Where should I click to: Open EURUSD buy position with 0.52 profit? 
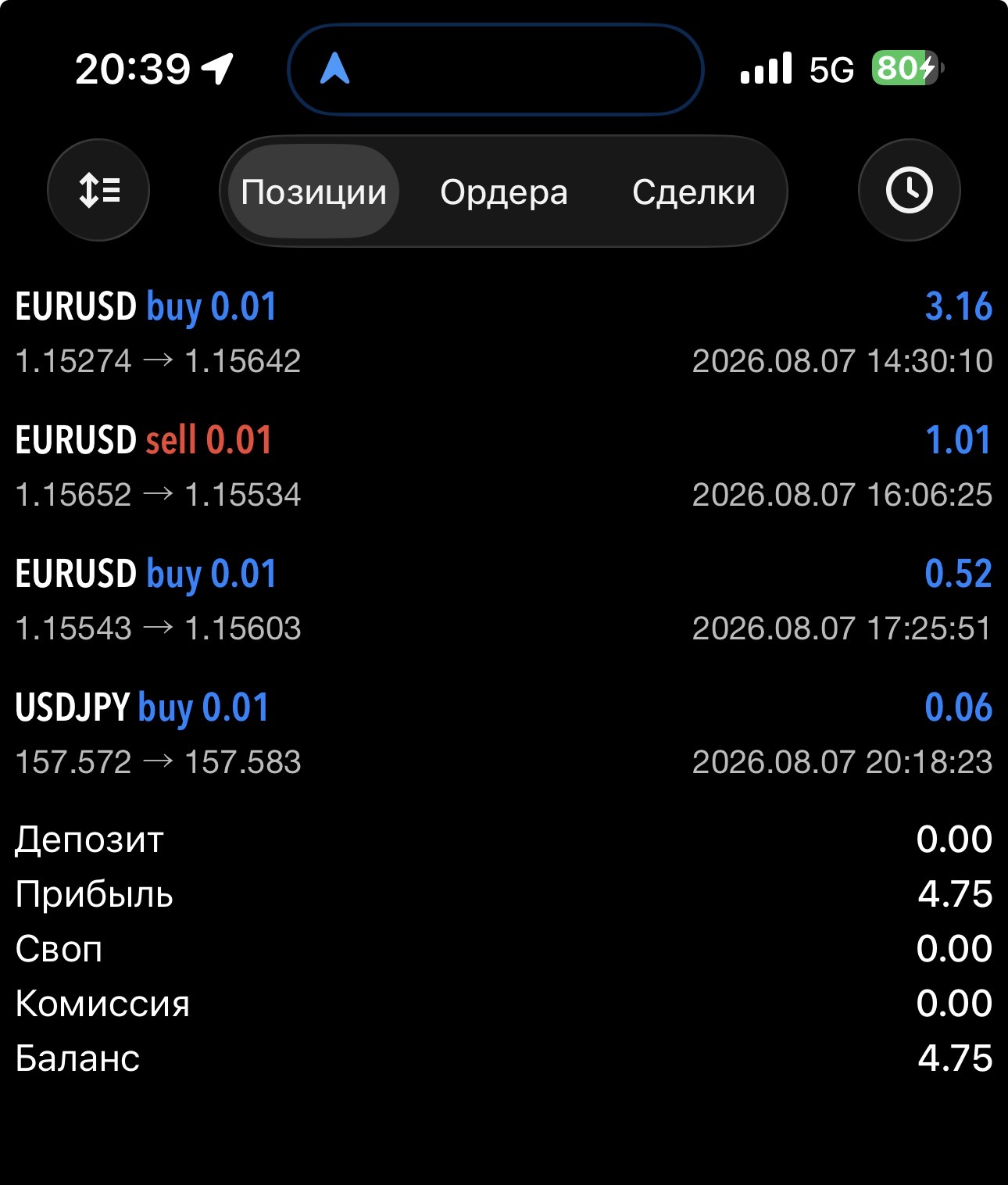[x=504, y=600]
